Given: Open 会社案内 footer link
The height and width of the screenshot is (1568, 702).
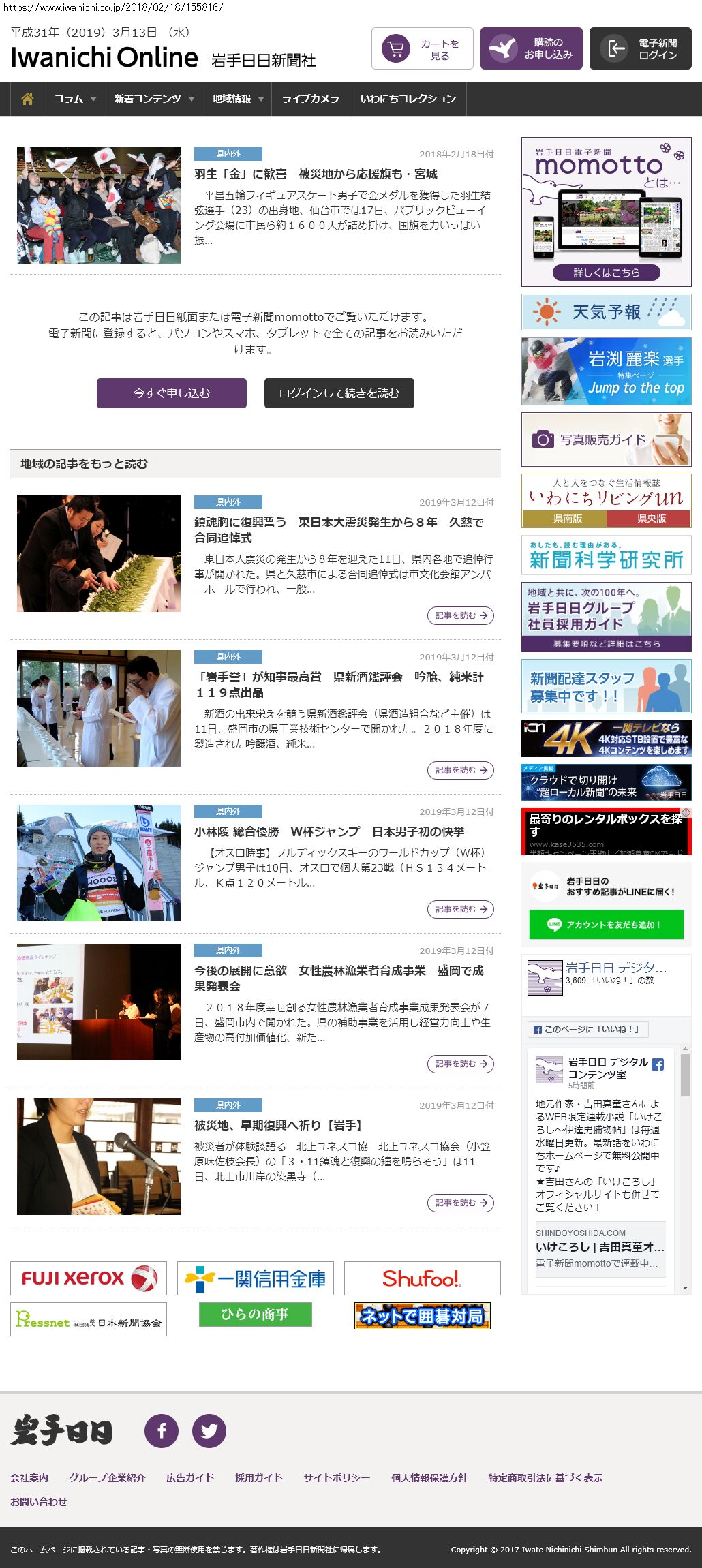Looking at the screenshot, I should tap(29, 1477).
